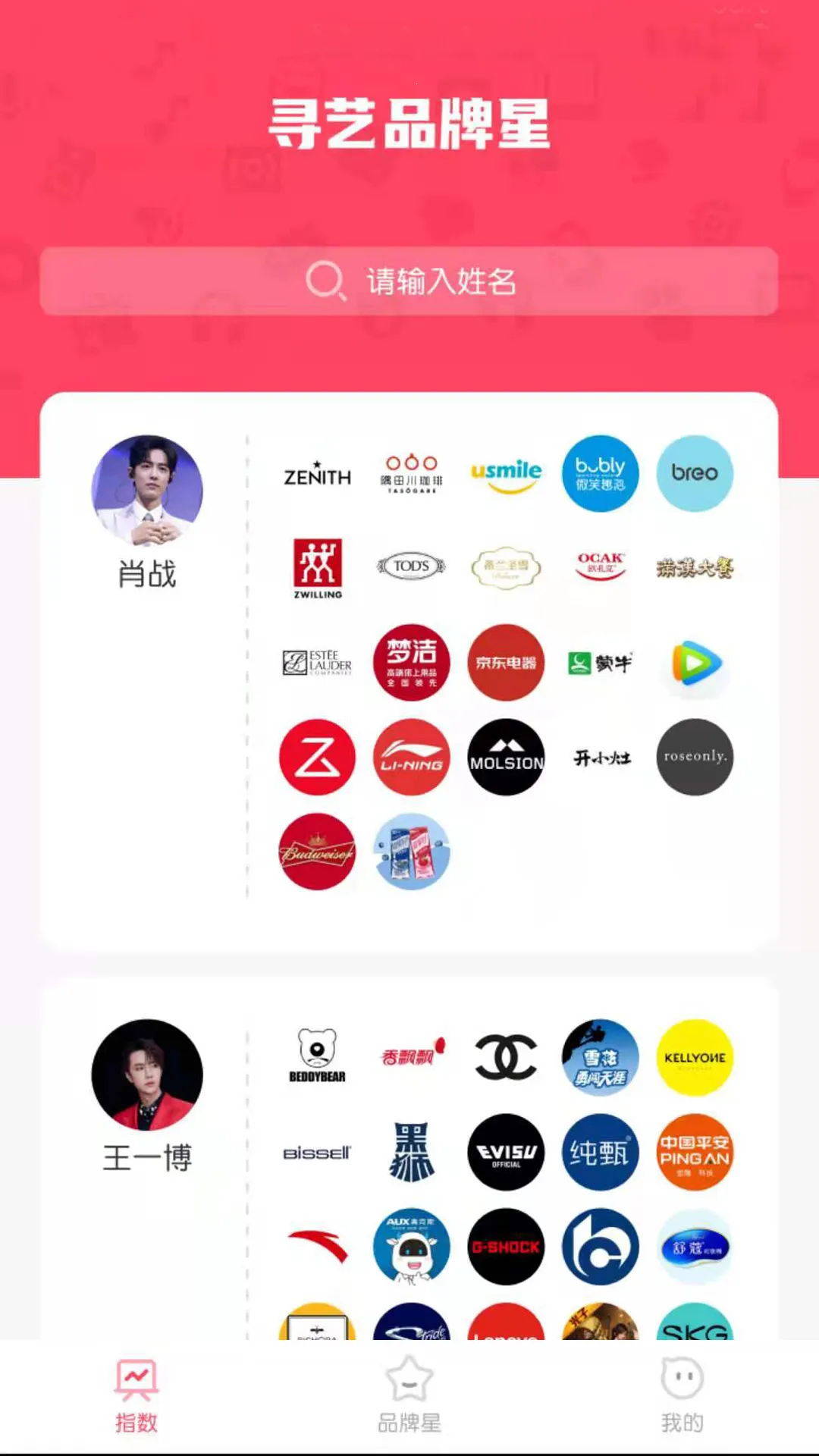Open the Estée Lauder brand logo
Viewport: 819px width, 1456px height.
point(317,663)
